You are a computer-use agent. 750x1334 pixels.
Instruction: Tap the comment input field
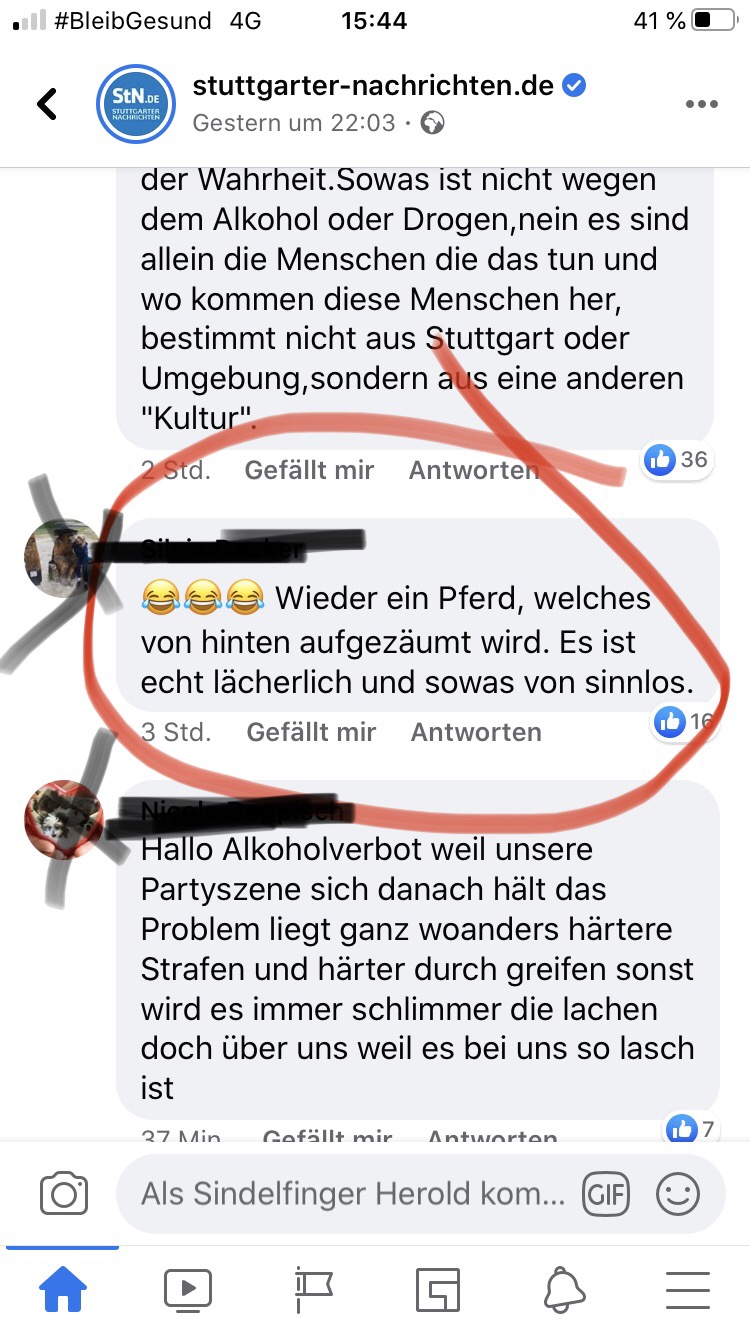click(350, 1194)
